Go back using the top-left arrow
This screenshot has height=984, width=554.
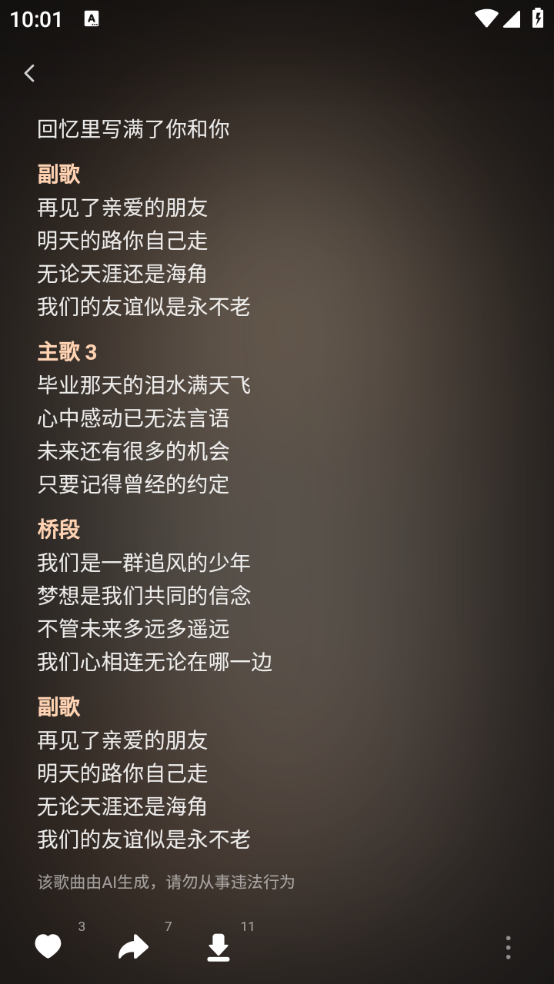click(x=29, y=73)
